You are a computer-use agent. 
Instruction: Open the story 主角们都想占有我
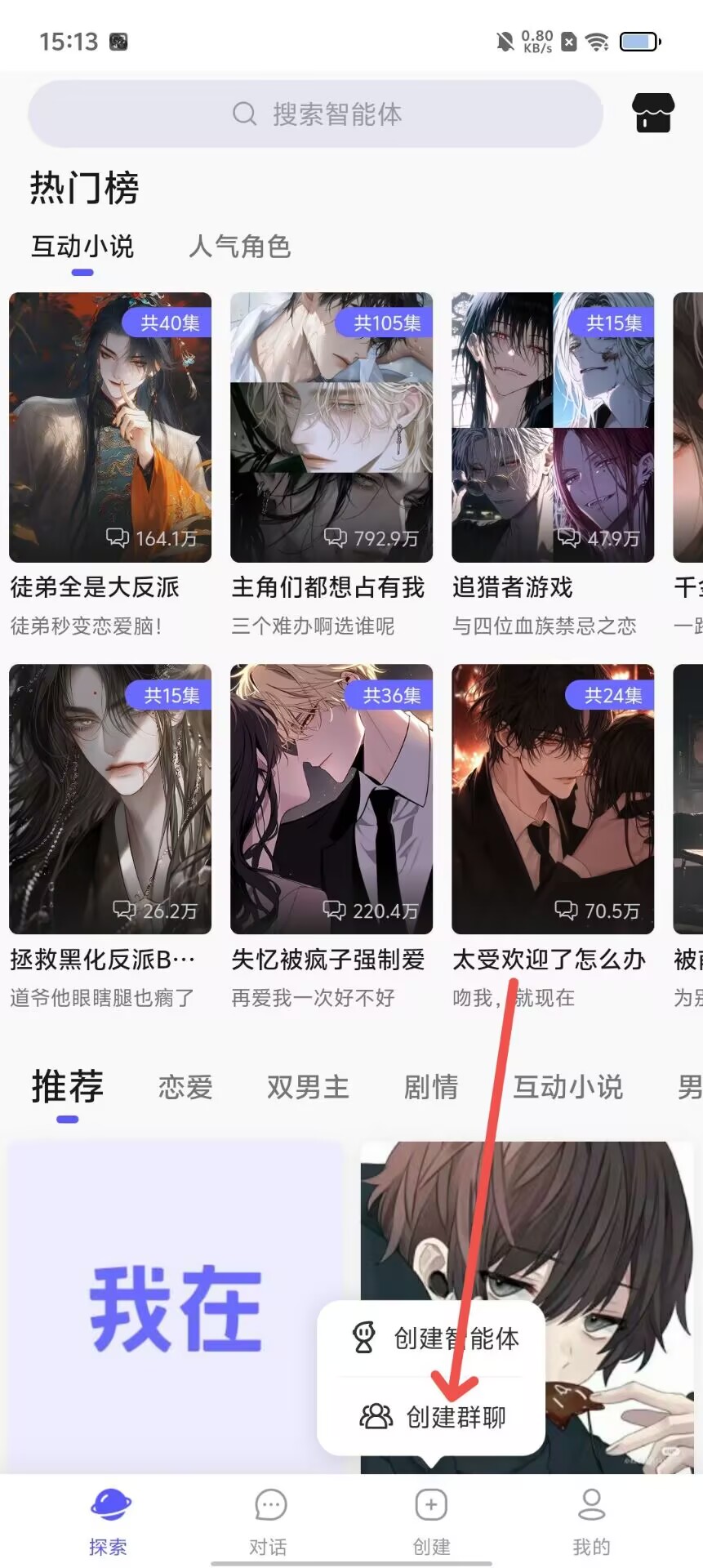[x=331, y=427]
